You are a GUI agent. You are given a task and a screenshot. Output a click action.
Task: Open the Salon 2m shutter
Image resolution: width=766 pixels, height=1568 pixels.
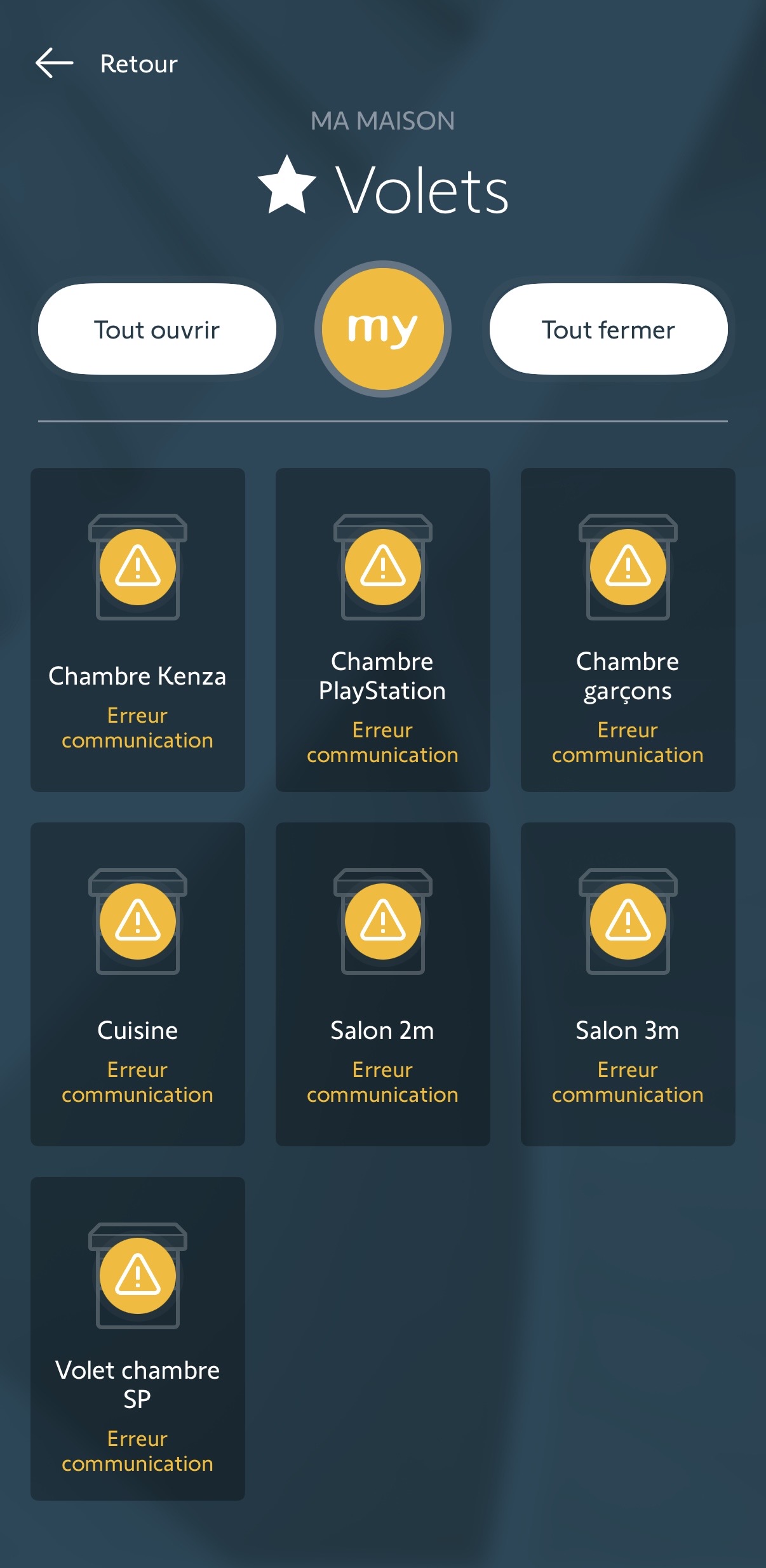coord(382,984)
